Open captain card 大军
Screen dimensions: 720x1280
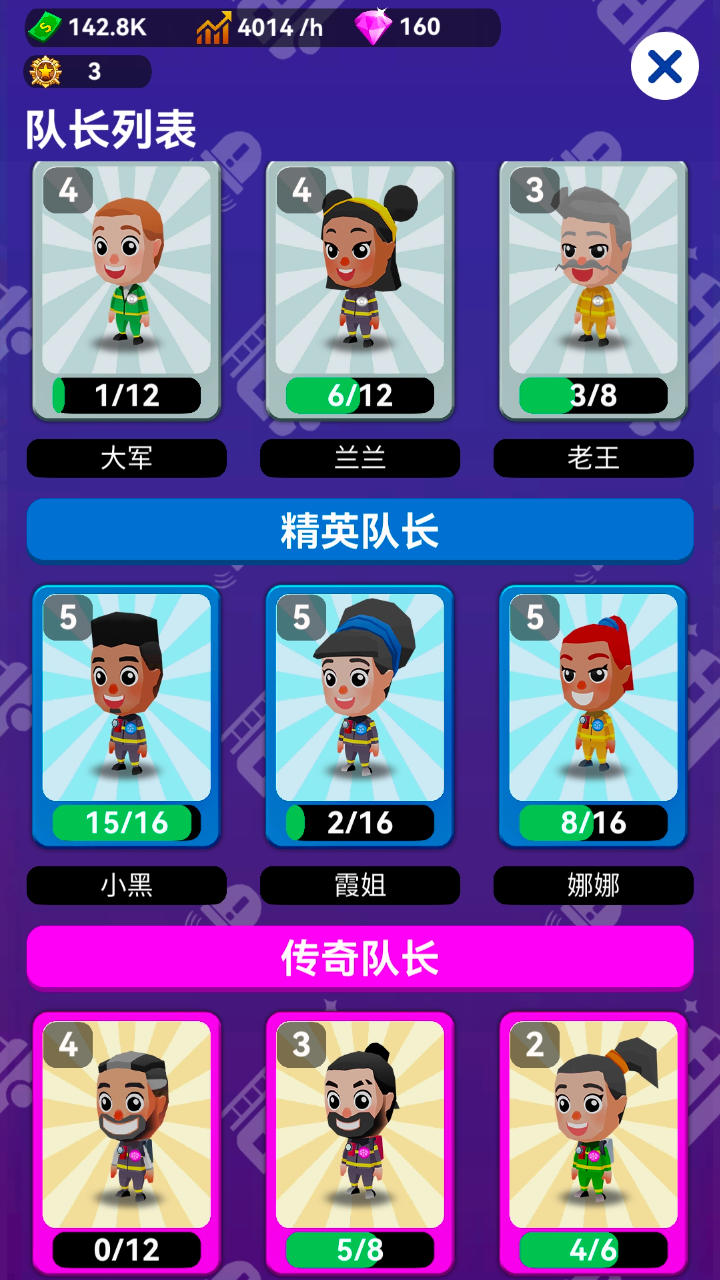click(127, 285)
